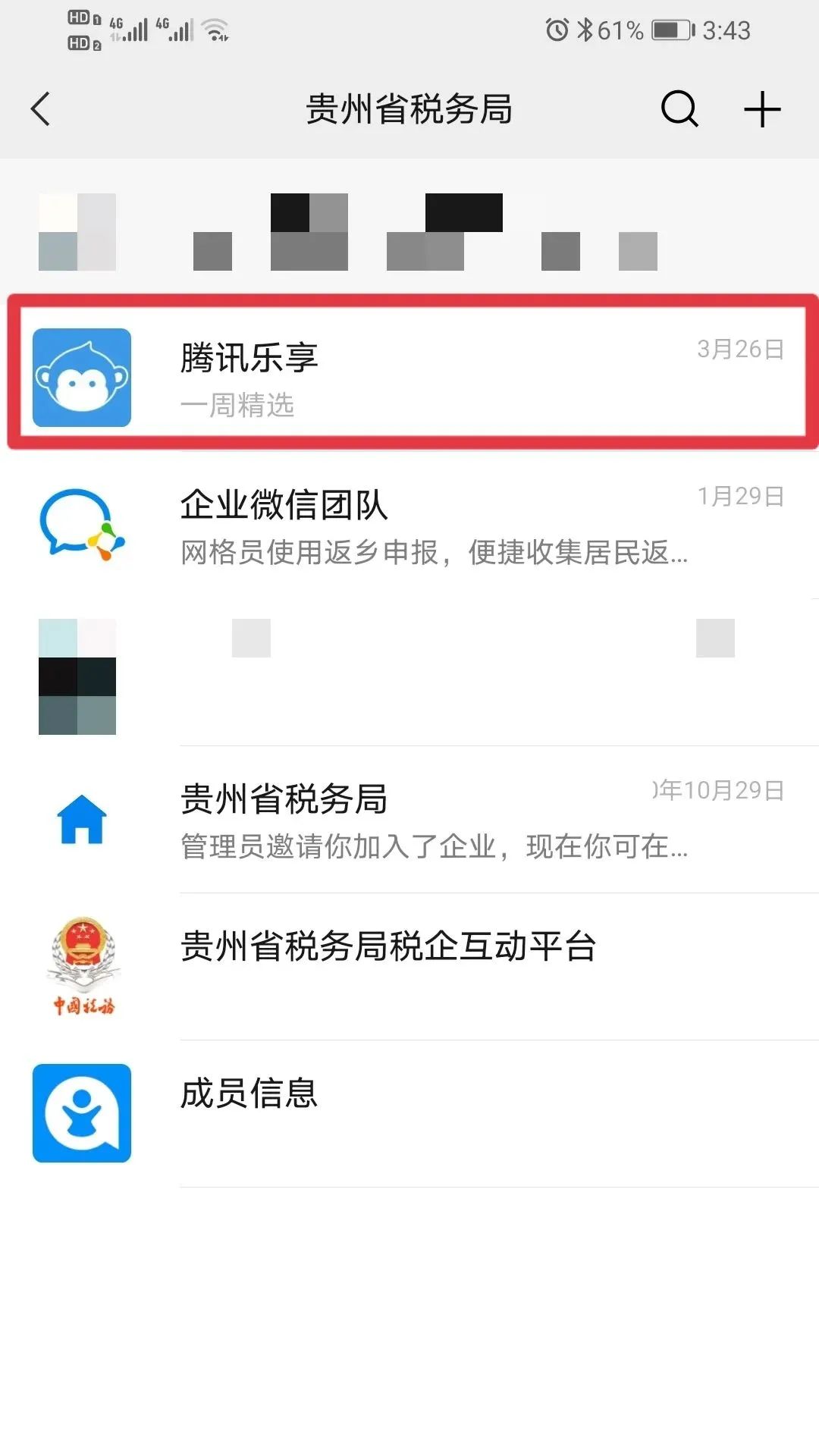Open the 腾讯乐享 conversation
Screen dimensions: 819x1456
pyautogui.click(x=409, y=378)
